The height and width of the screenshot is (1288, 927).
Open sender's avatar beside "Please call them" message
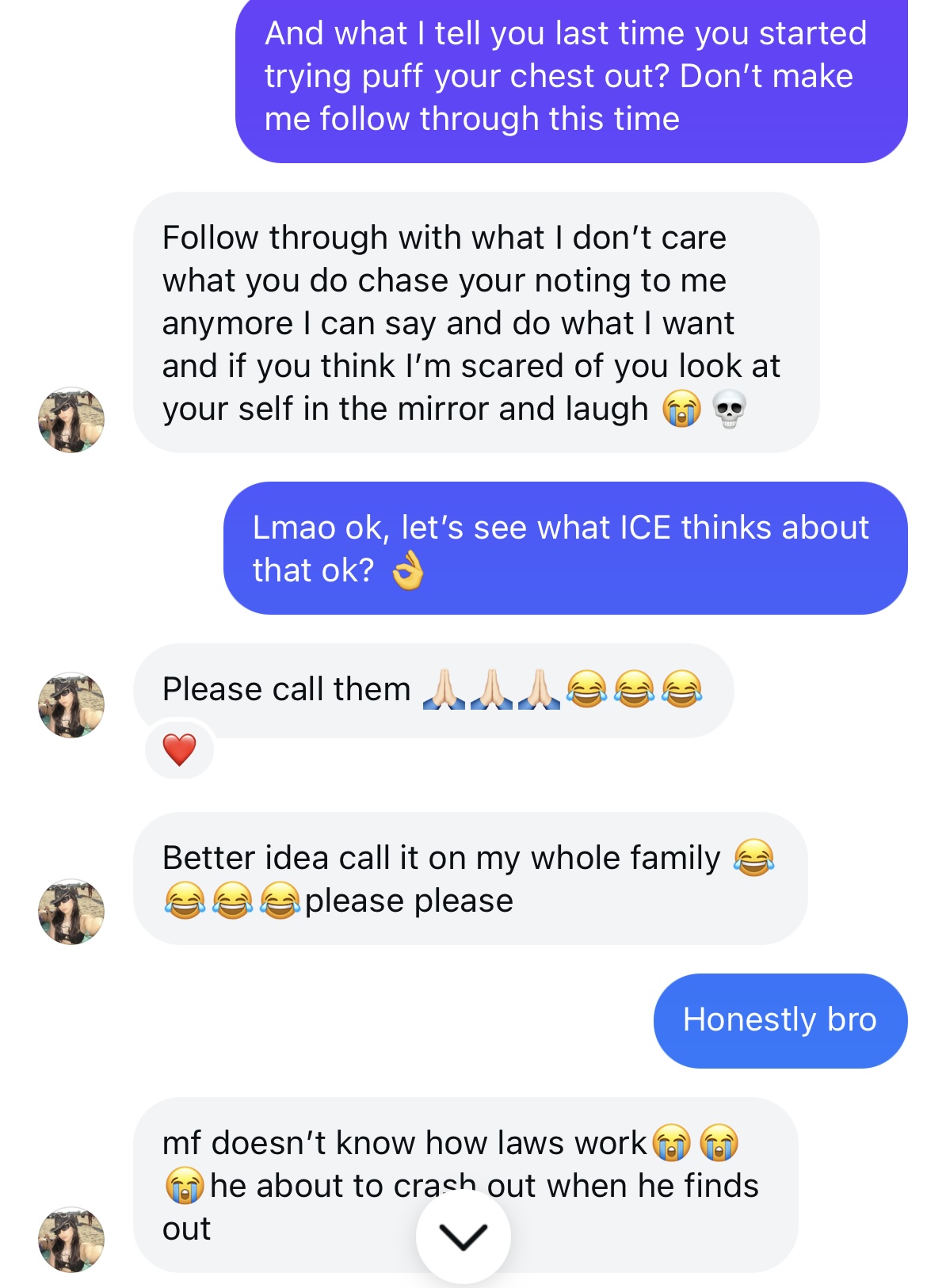71,705
